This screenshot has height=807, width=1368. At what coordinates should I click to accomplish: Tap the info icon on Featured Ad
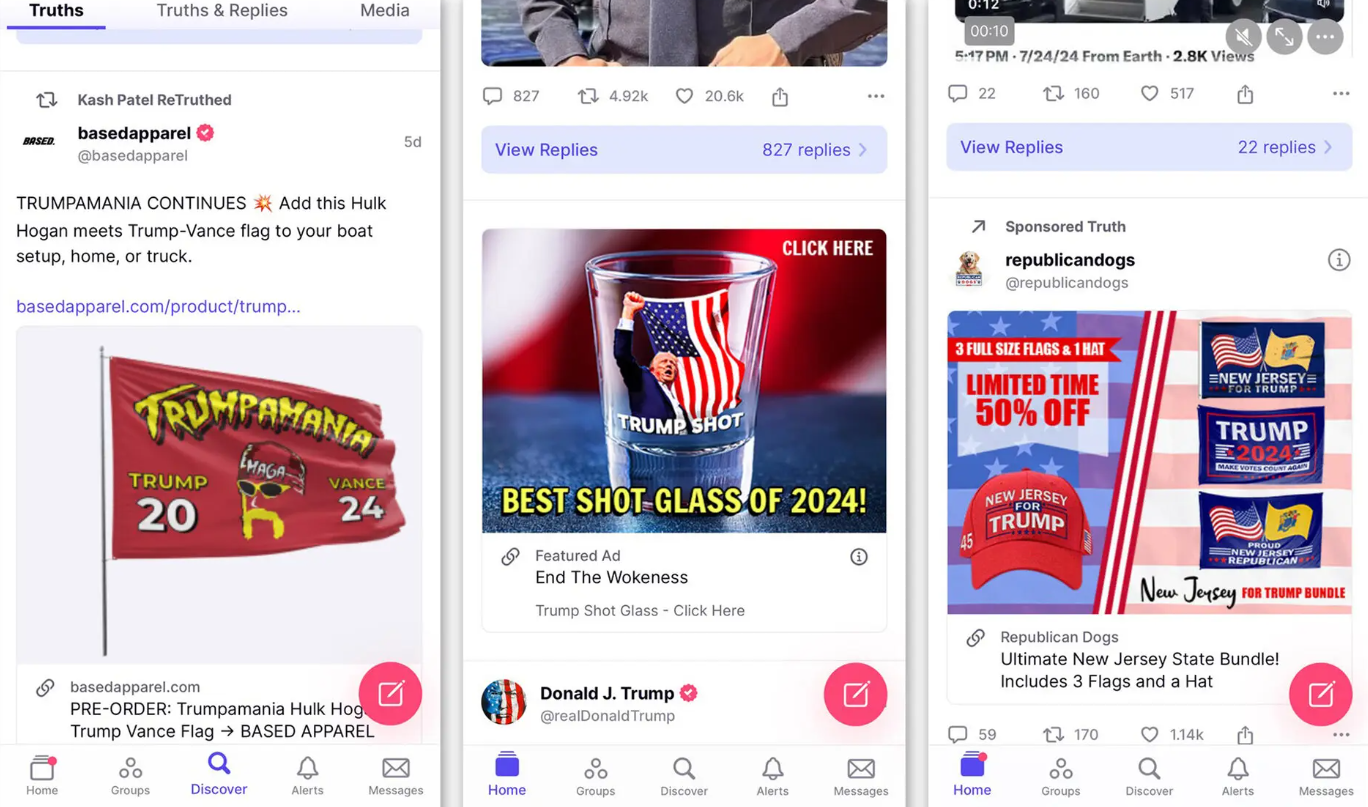[x=858, y=557]
